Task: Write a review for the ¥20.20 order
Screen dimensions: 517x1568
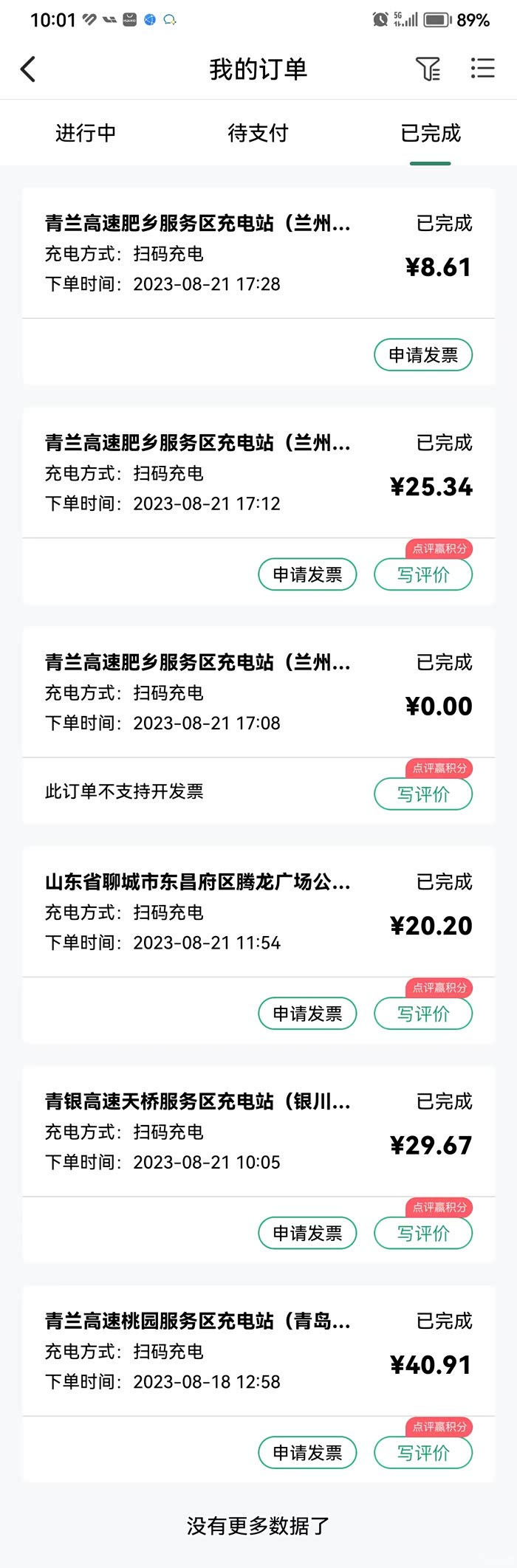Action: click(423, 1014)
